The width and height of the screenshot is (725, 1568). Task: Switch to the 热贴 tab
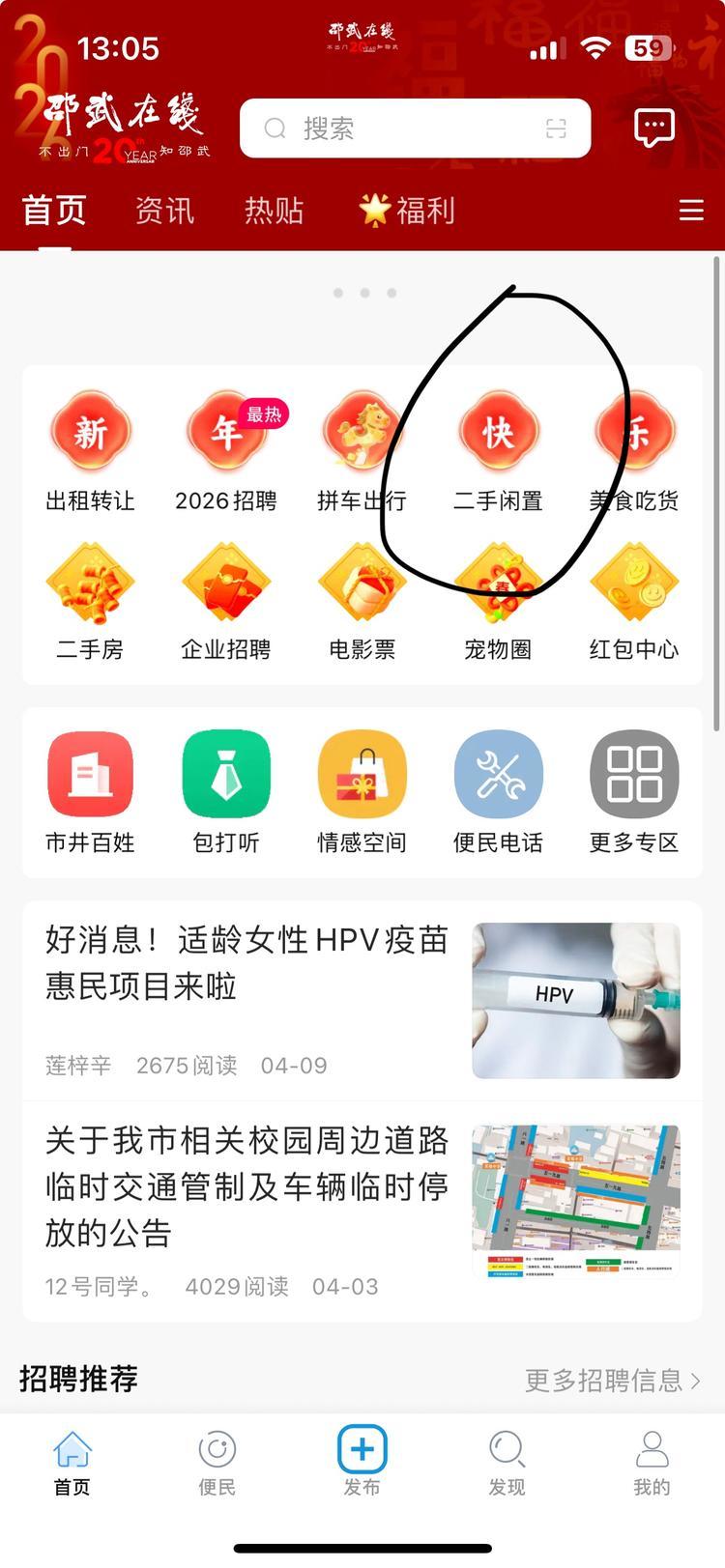(274, 211)
